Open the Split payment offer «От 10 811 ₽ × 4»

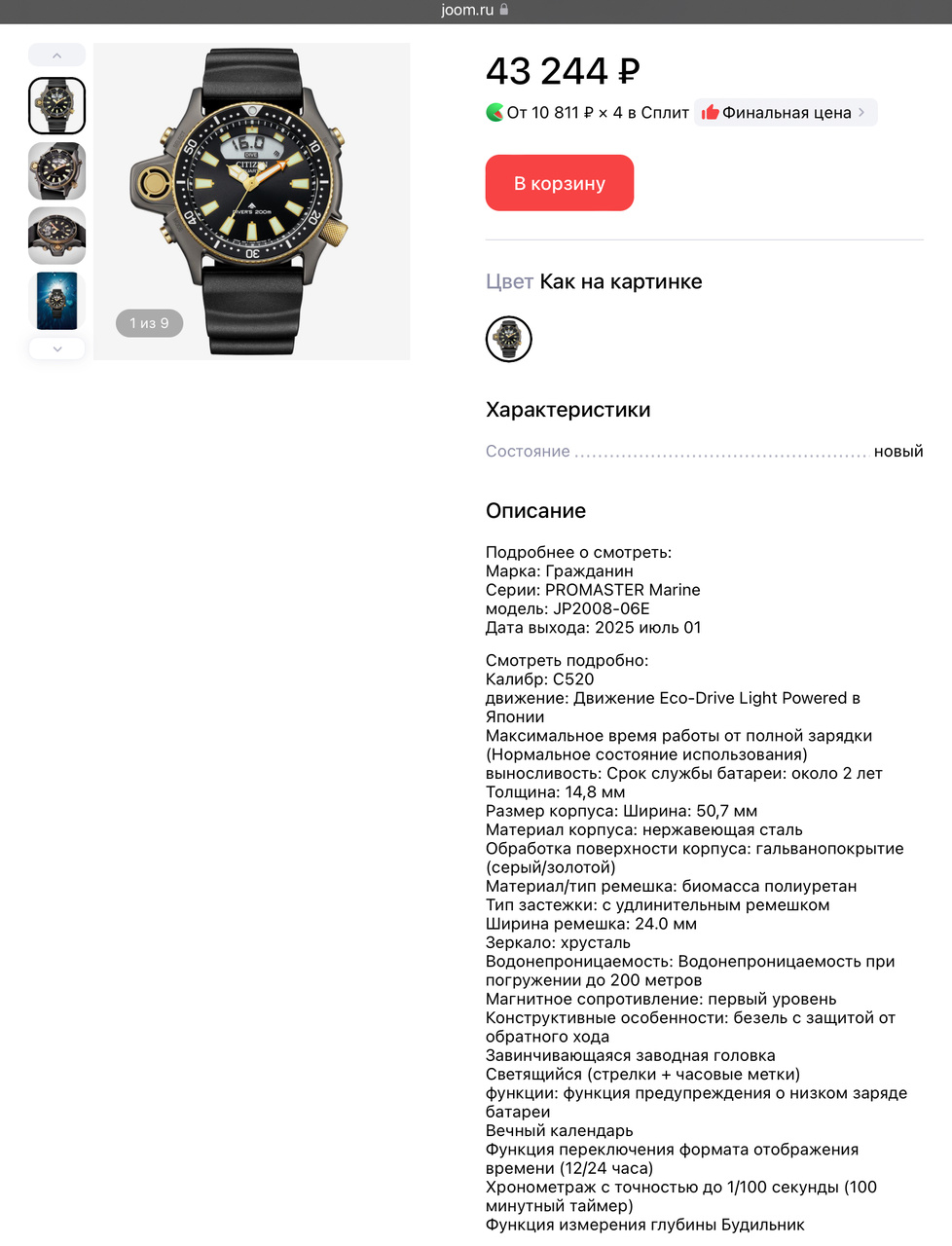[x=587, y=113]
